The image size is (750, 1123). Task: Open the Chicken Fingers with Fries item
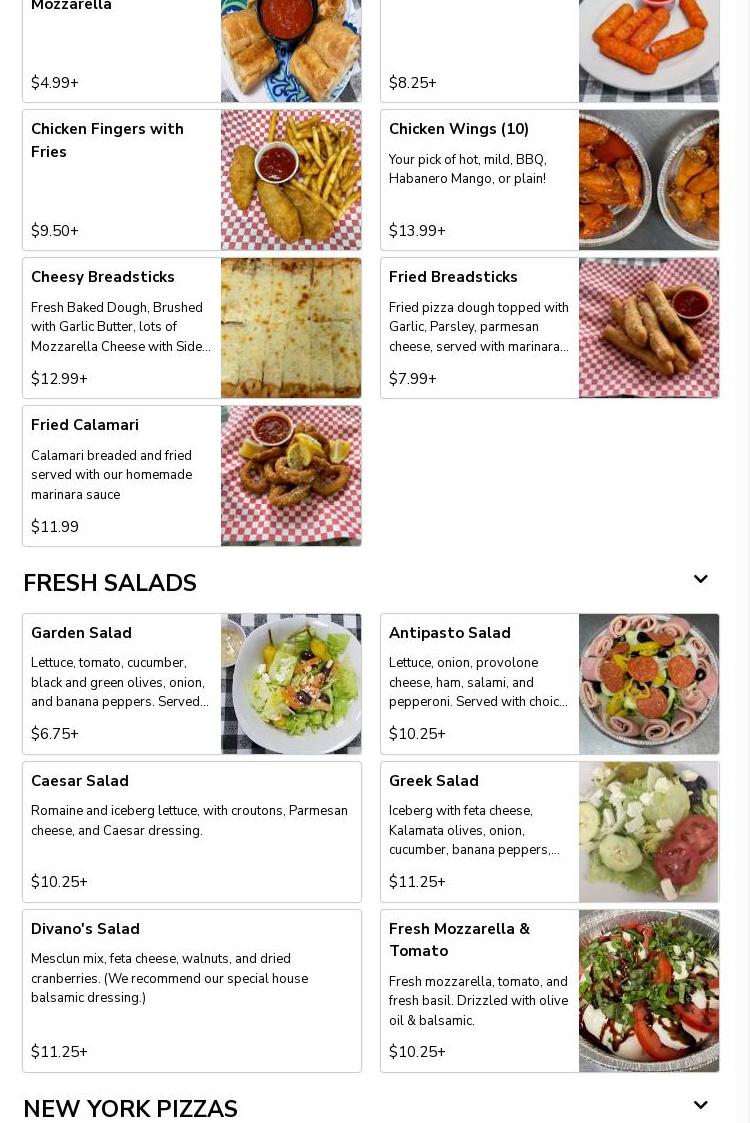(x=192, y=180)
